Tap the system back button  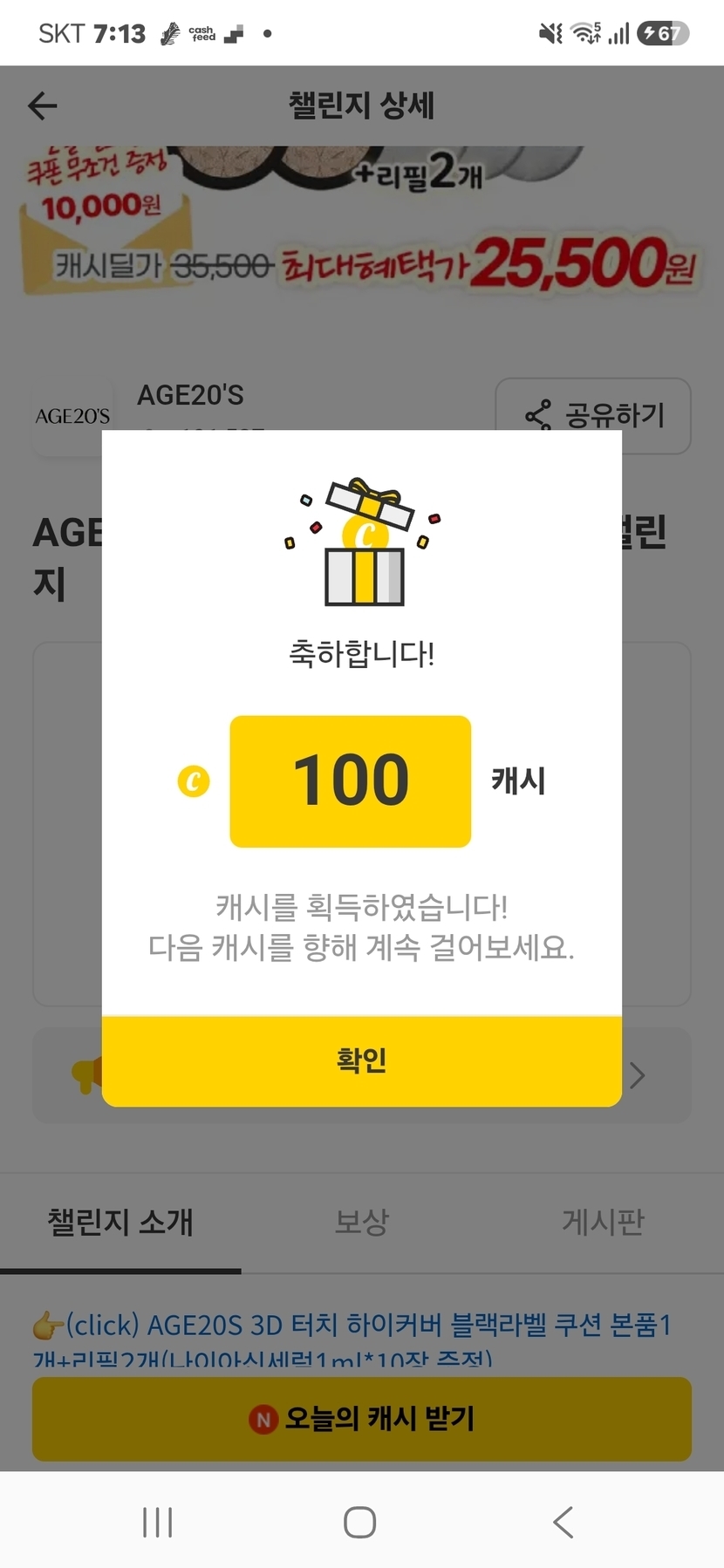coord(563,1523)
